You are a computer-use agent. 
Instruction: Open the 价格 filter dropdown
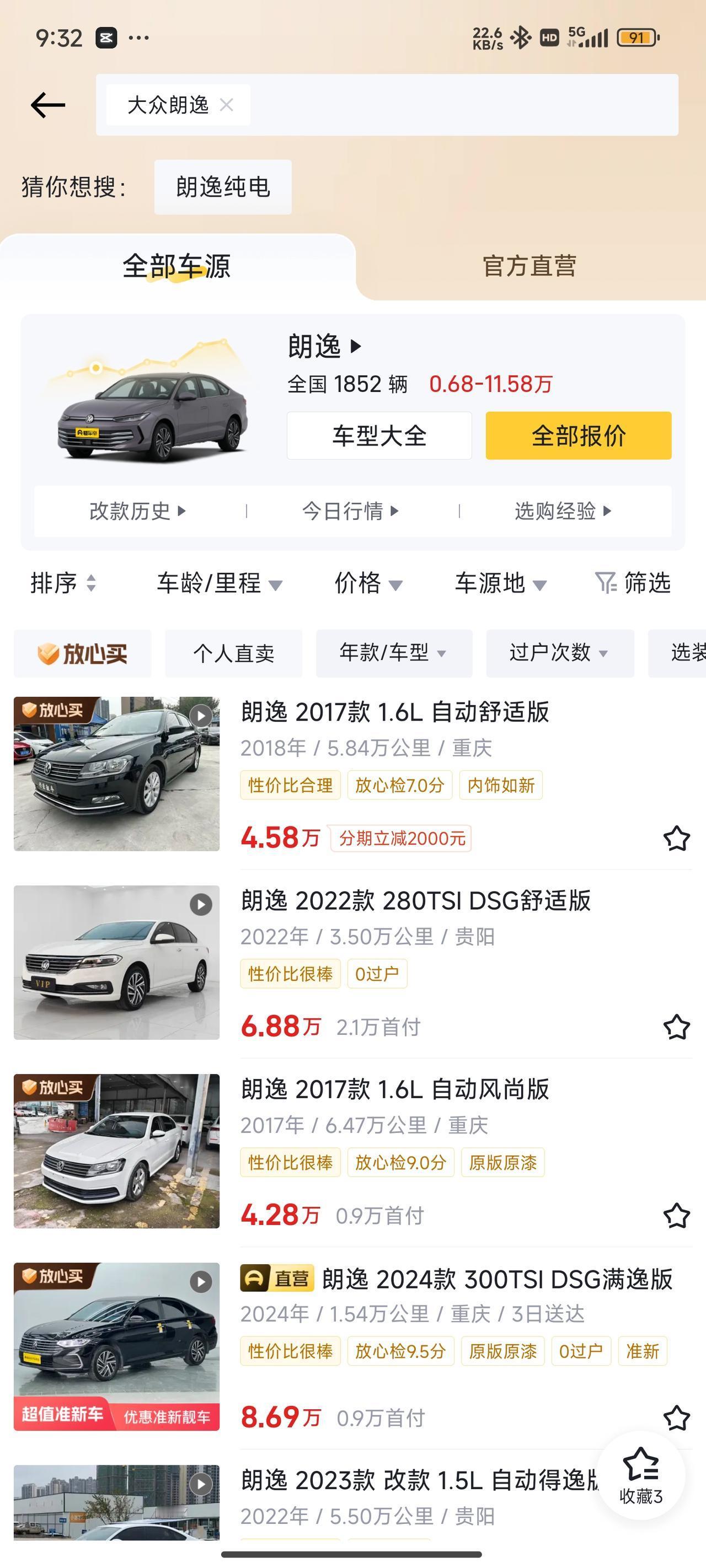[x=369, y=584]
